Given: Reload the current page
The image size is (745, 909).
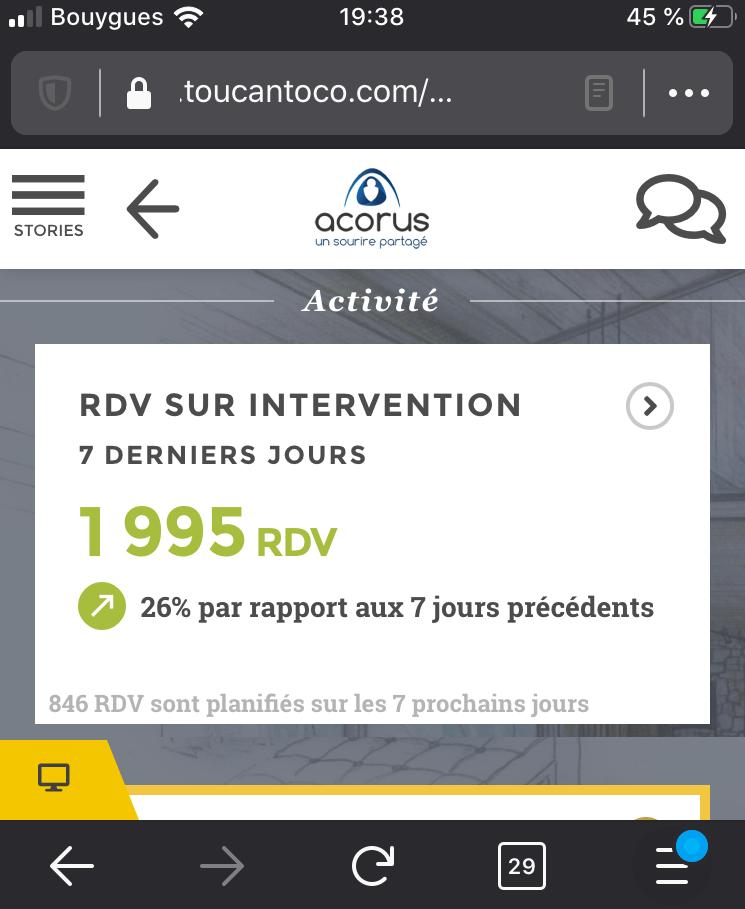Looking at the screenshot, I should pos(372,866).
